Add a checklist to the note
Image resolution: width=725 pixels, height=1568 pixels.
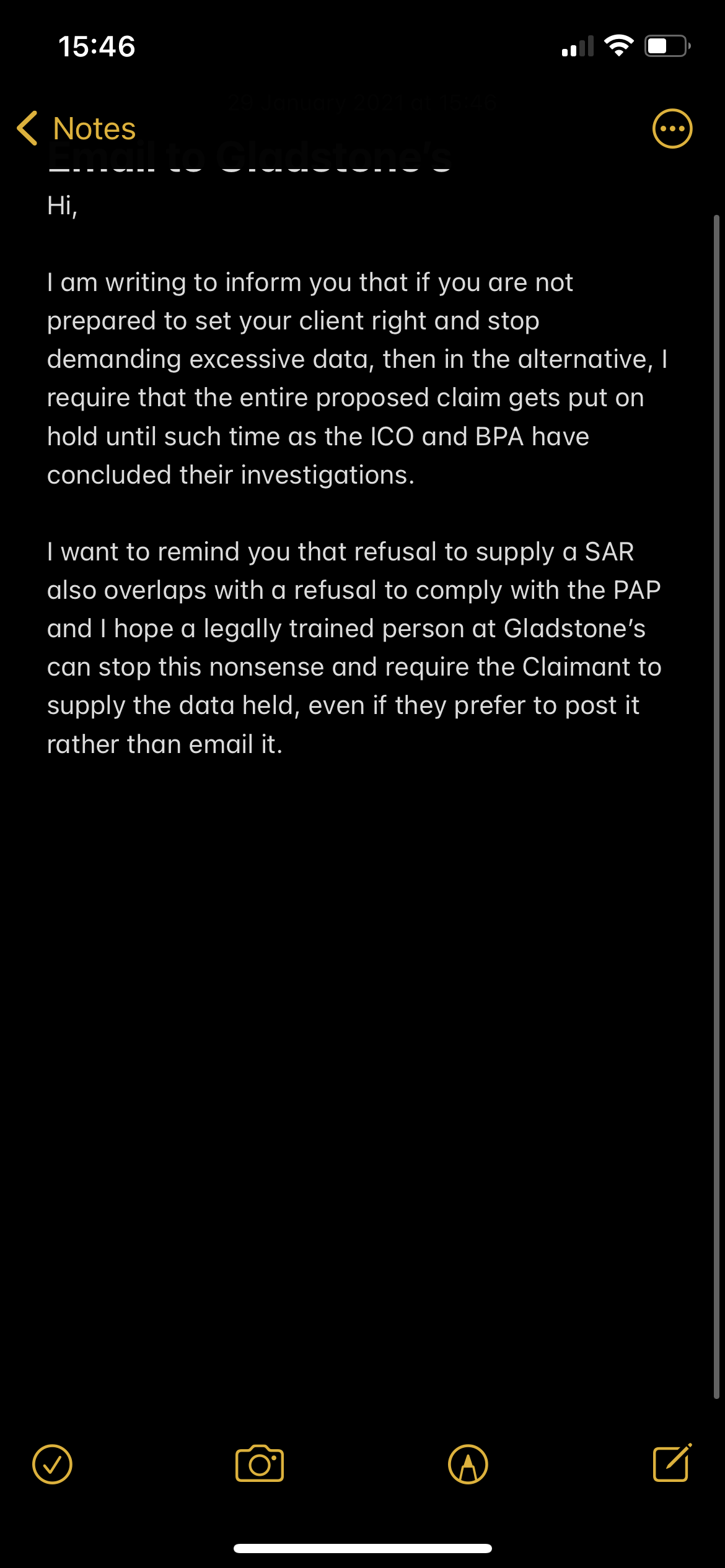coord(52,1464)
